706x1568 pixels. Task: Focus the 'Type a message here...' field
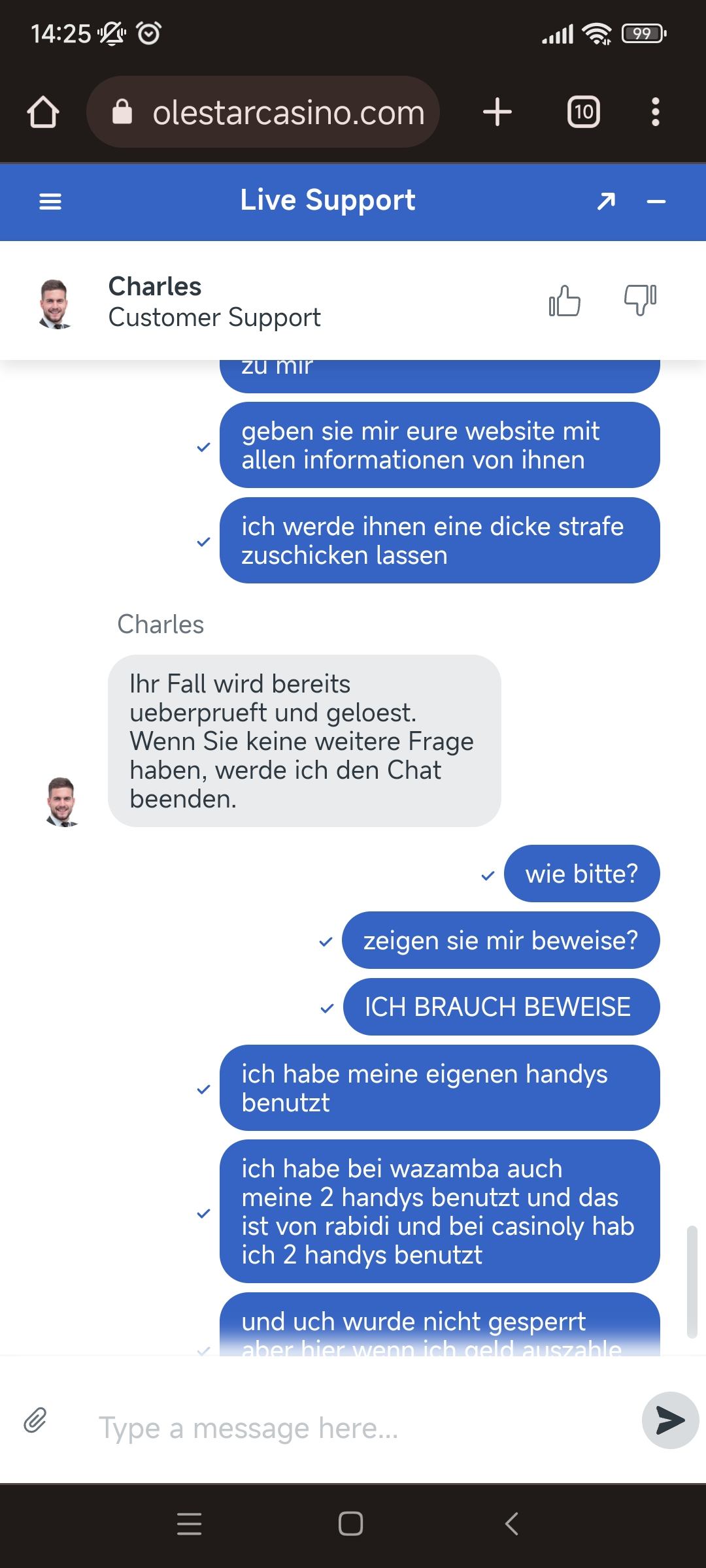point(353,1428)
